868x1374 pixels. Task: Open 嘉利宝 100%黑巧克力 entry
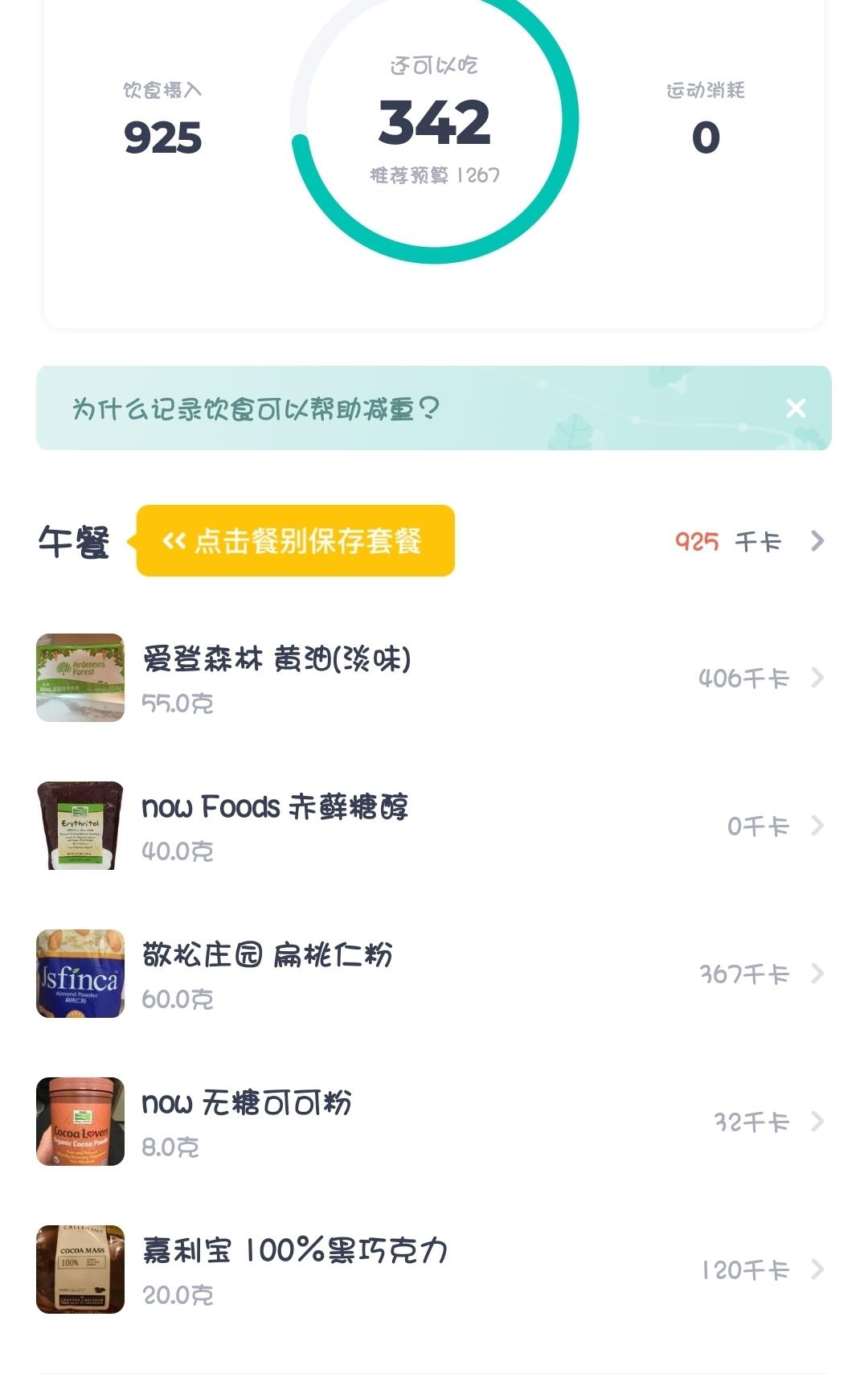(434, 1269)
